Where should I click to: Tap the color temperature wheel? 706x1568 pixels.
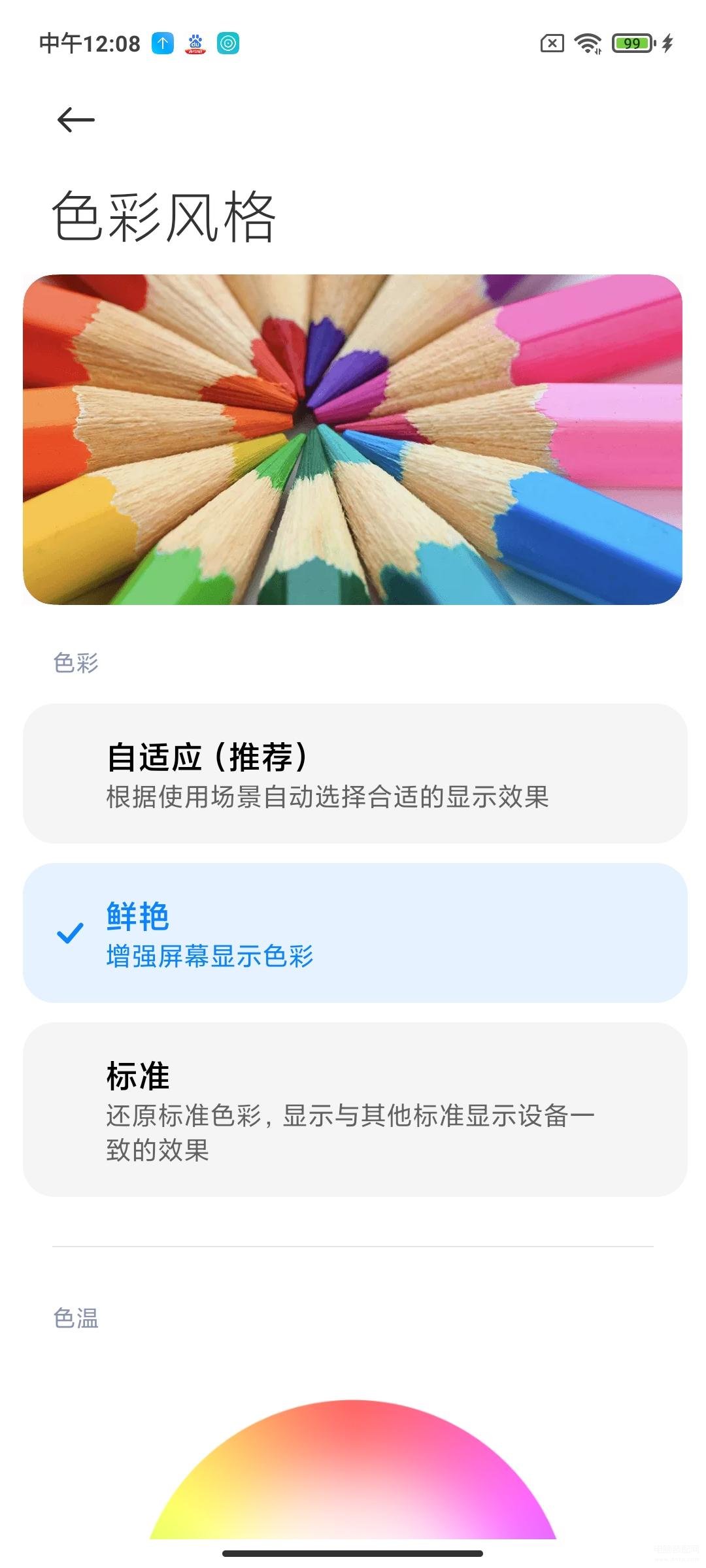click(353, 1477)
